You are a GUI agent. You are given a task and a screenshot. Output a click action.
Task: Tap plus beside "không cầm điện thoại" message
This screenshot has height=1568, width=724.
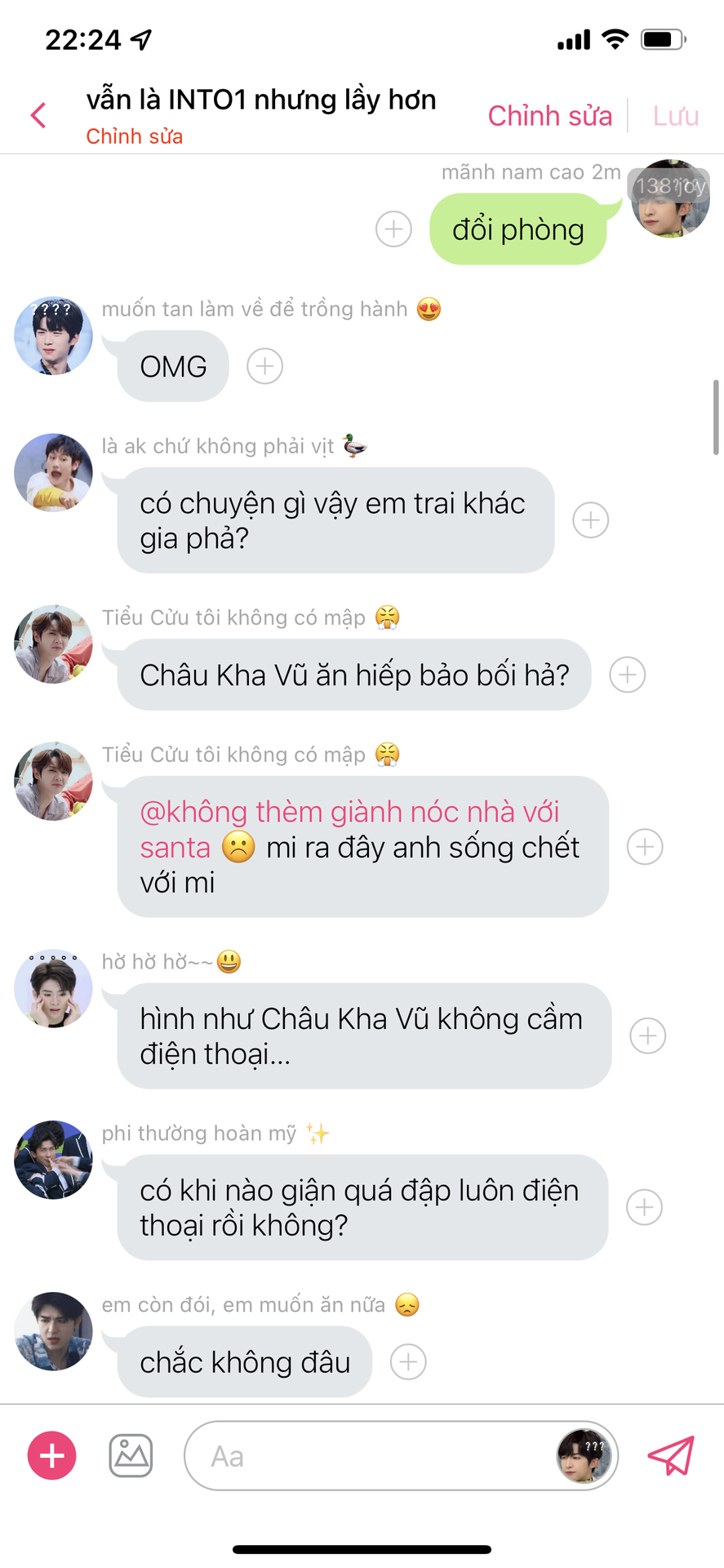(x=647, y=1036)
